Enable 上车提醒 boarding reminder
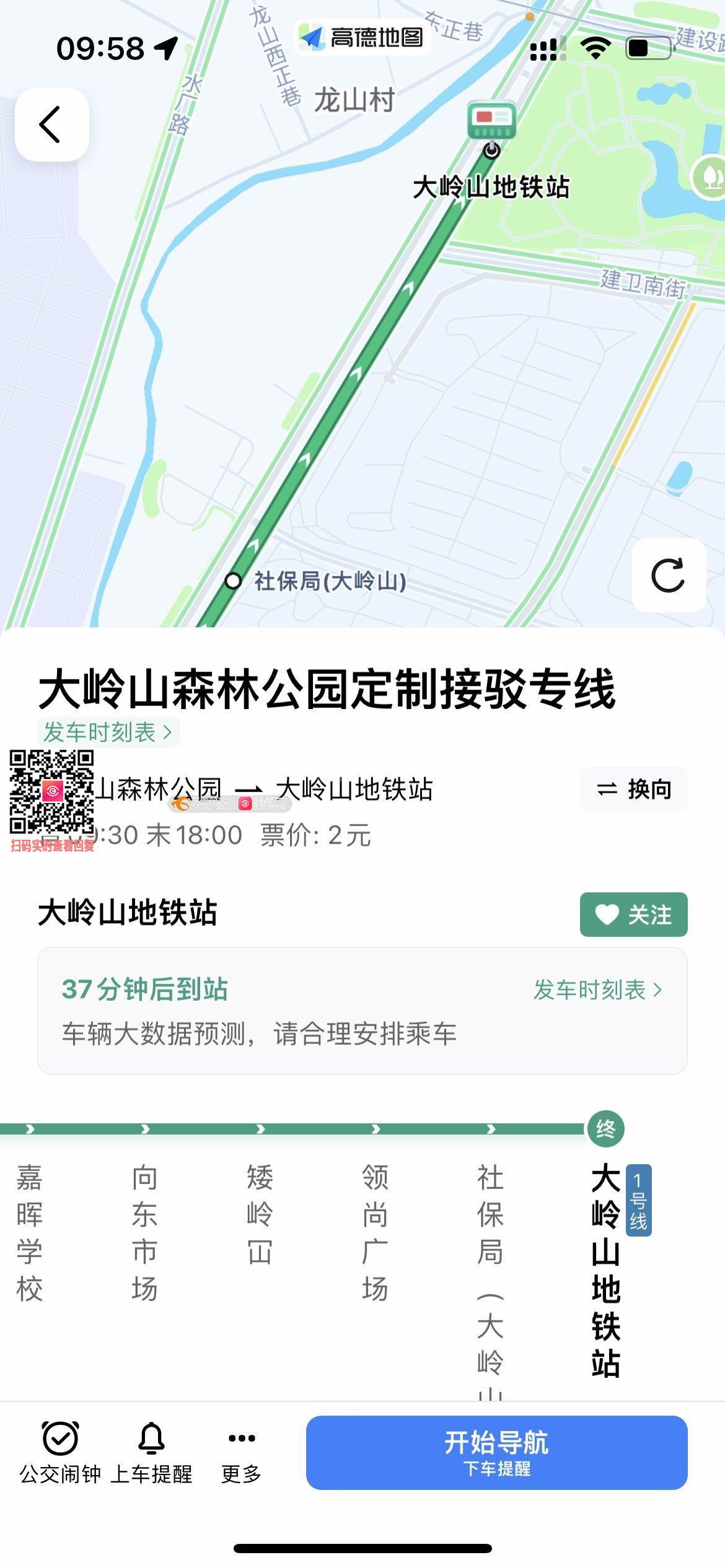725x1568 pixels. coord(151,1452)
